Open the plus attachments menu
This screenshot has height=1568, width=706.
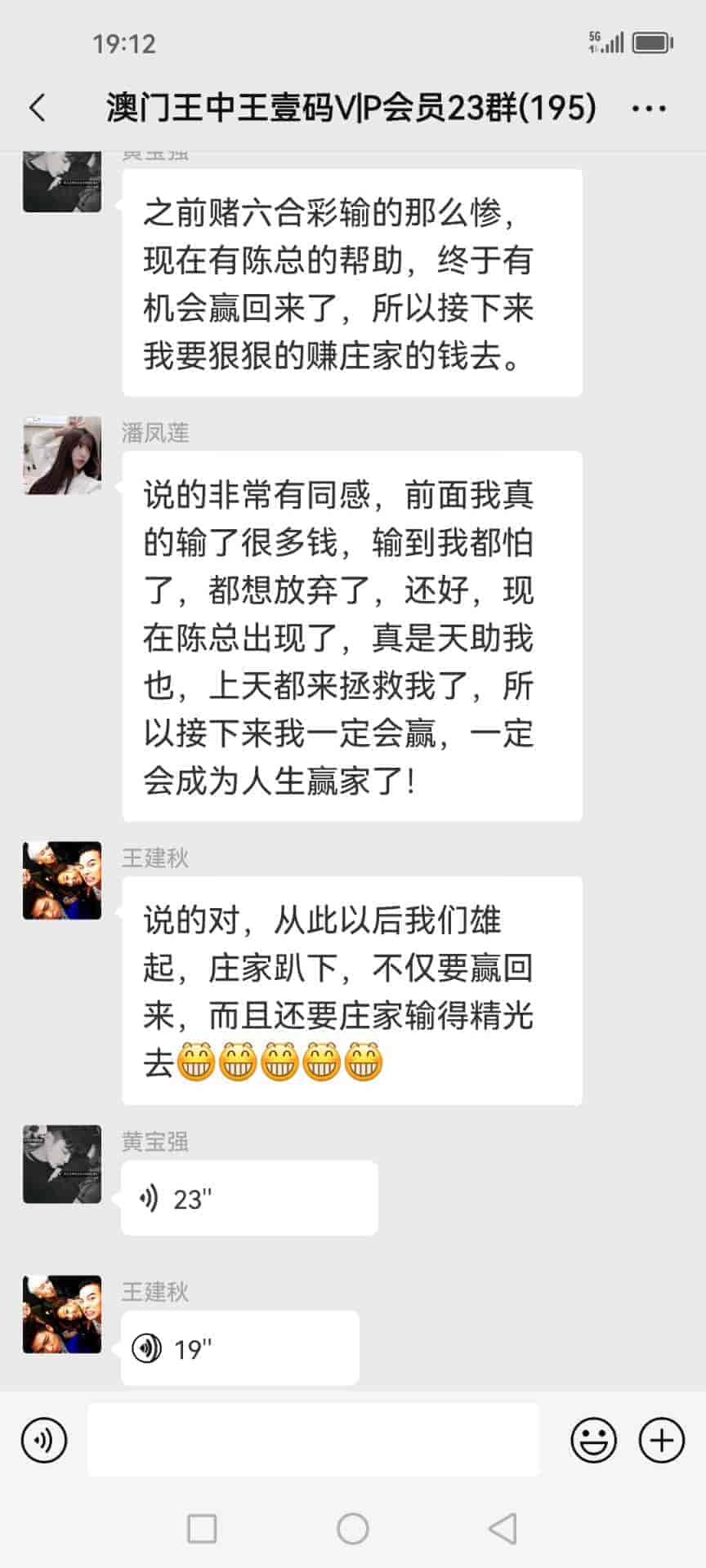tap(661, 1440)
